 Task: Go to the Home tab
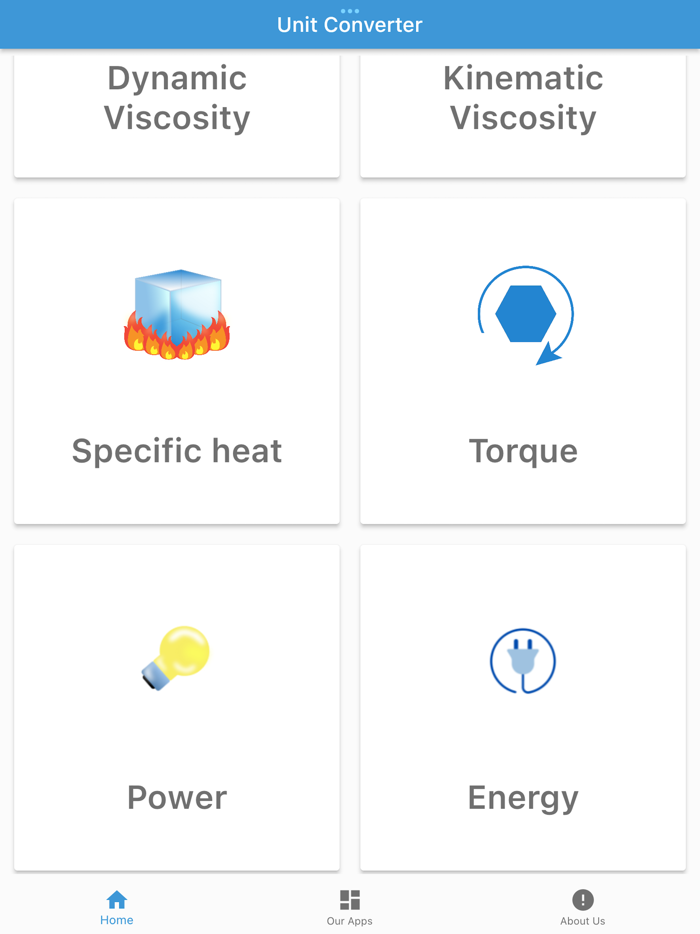coord(117,907)
